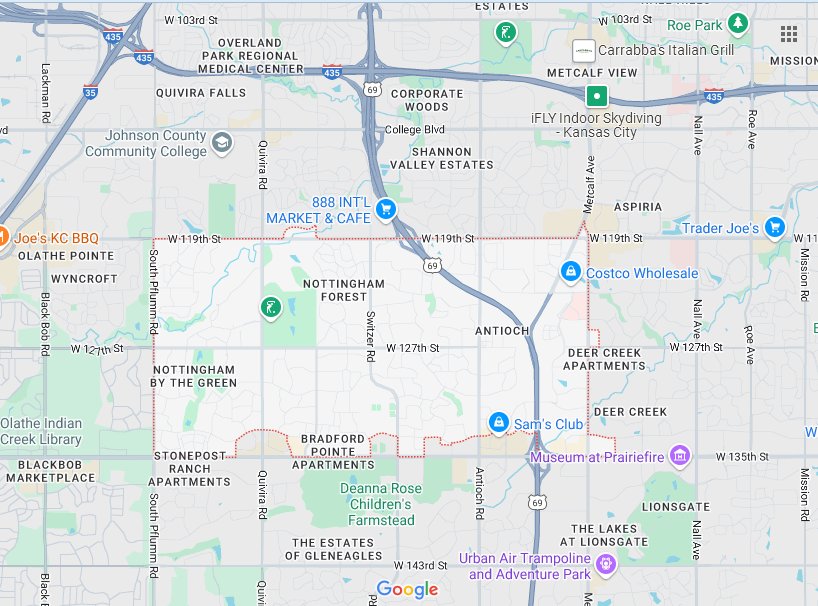Open Olathe Indian Creek Library place

point(42,431)
